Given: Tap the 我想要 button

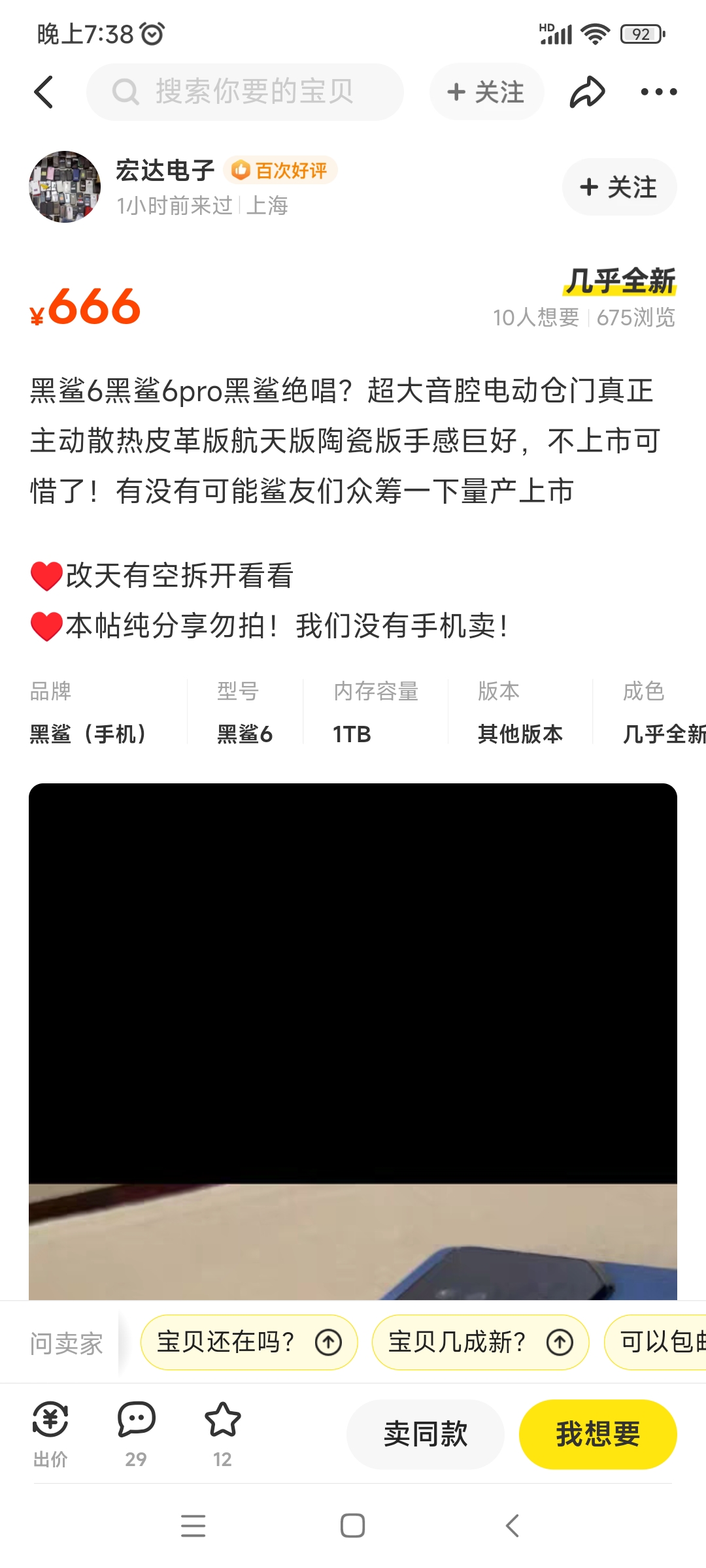Looking at the screenshot, I should click(597, 1434).
